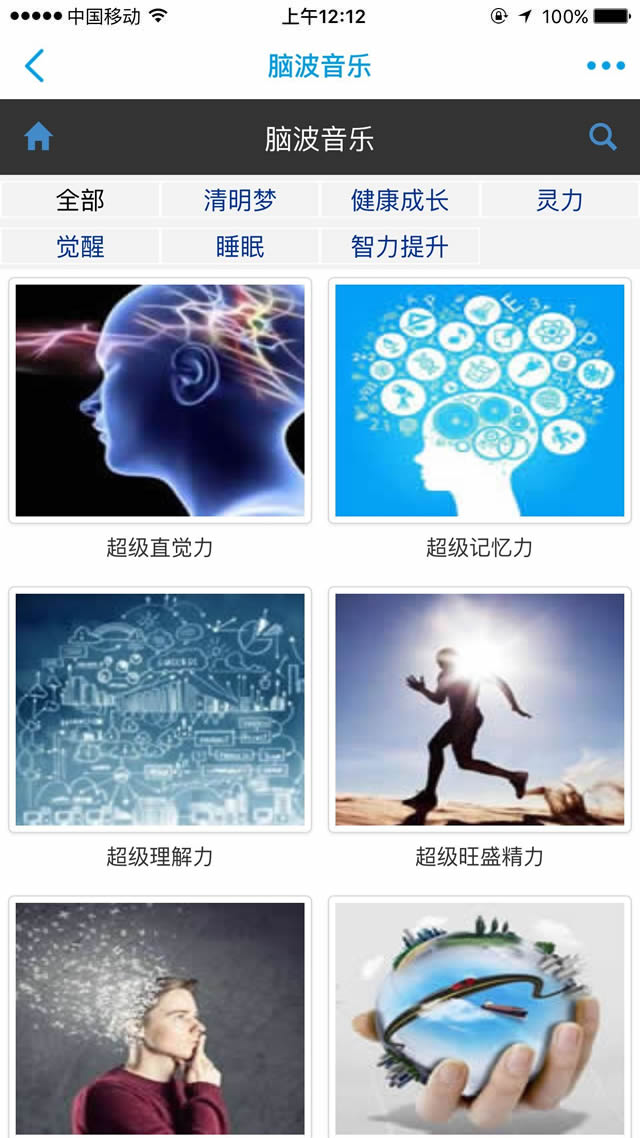Image resolution: width=640 pixels, height=1138 pixels.
Task: Tap the home icon
Action: (x=39, y=137)
